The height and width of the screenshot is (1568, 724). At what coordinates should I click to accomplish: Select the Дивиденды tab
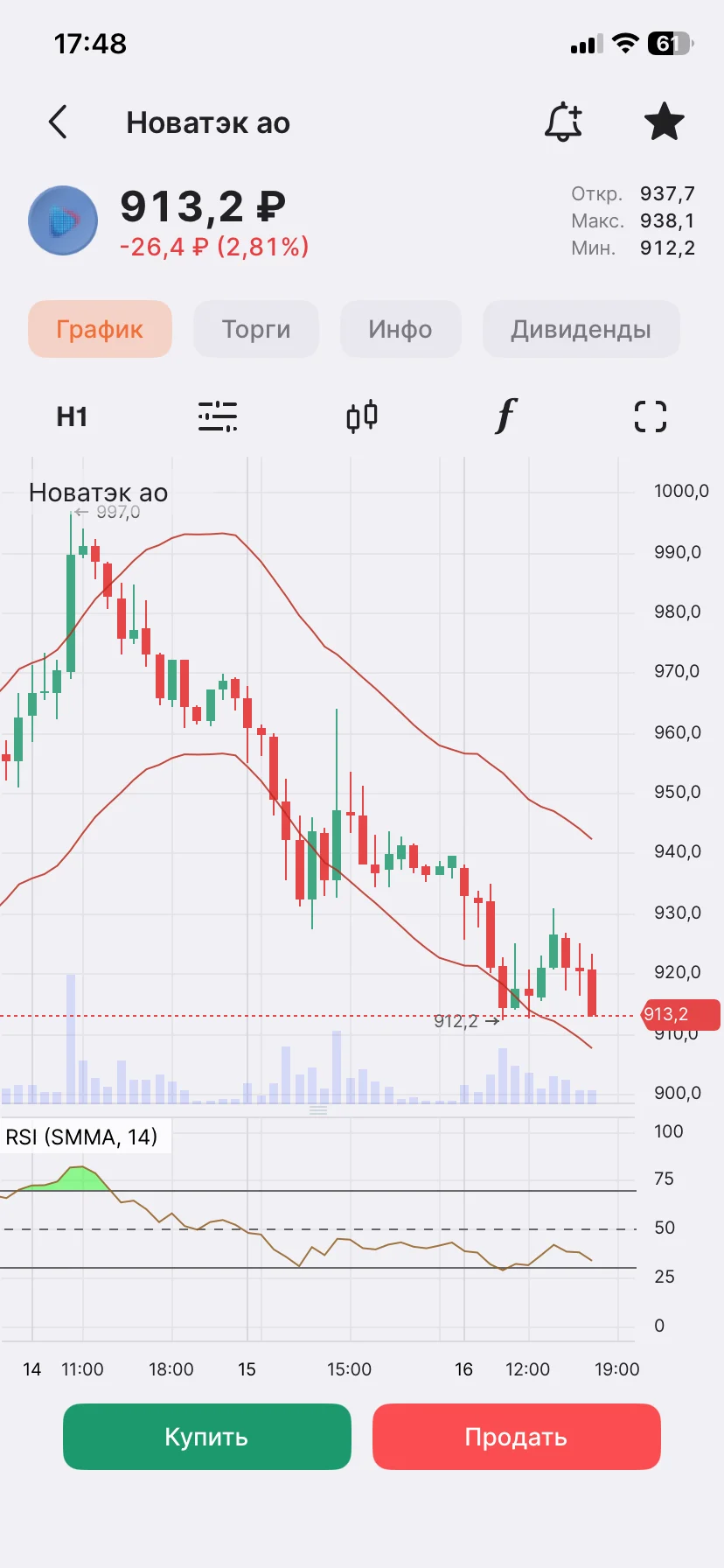(x=581, y=329)
